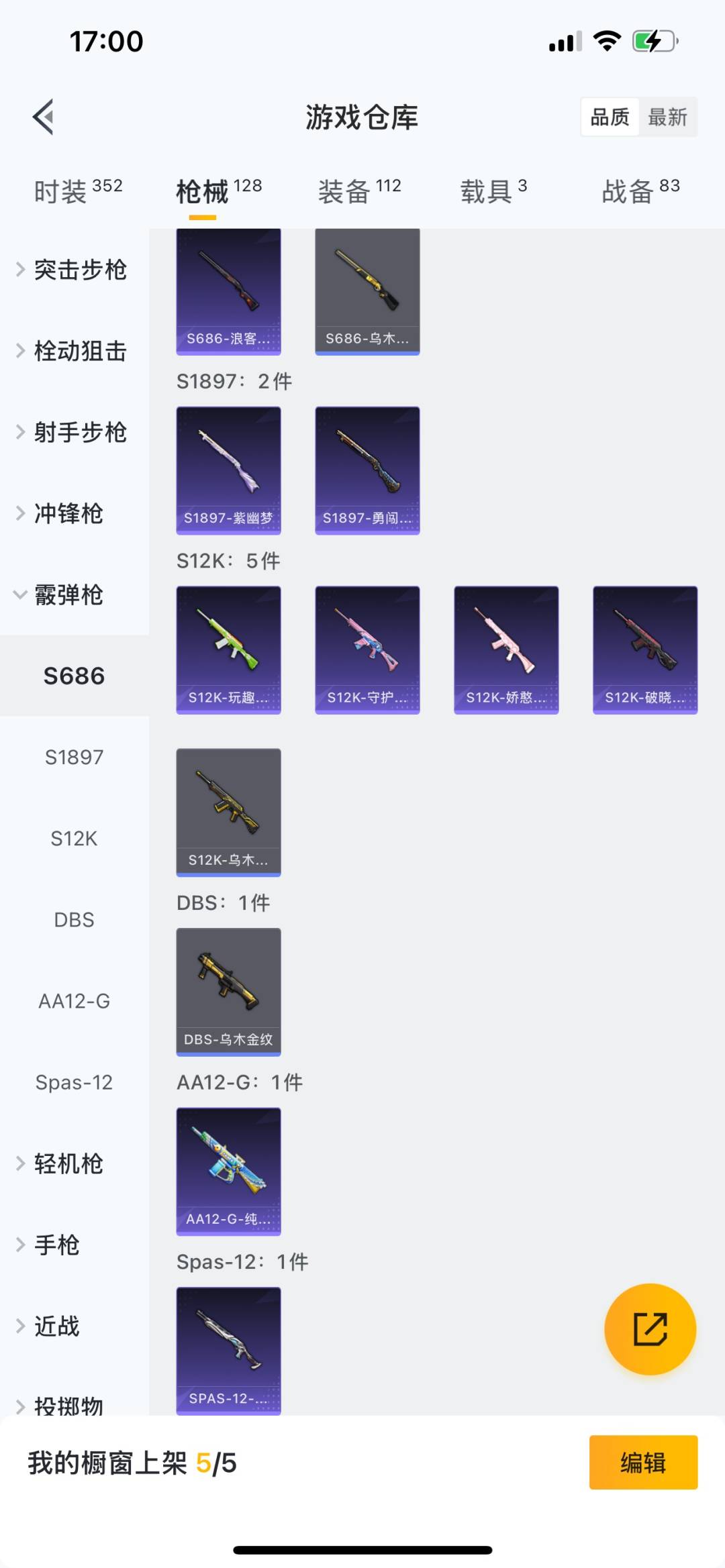
Task: Open the 战备 tab
Action: coord(640,191)
